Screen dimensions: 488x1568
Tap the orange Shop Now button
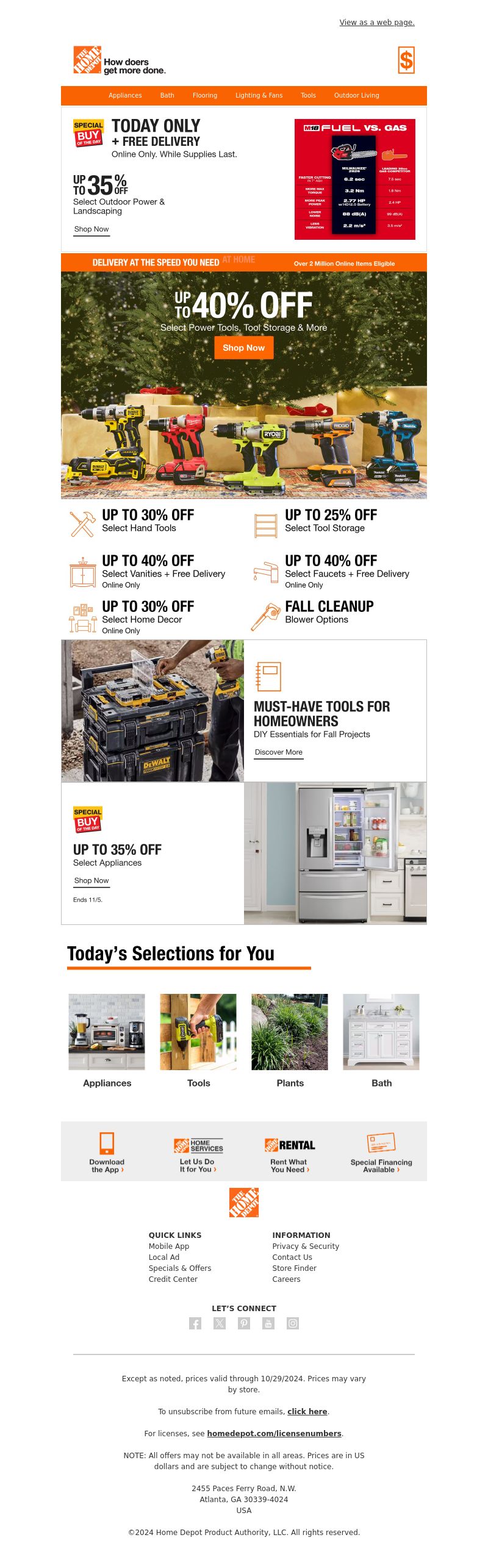click(x=243, y=348)
